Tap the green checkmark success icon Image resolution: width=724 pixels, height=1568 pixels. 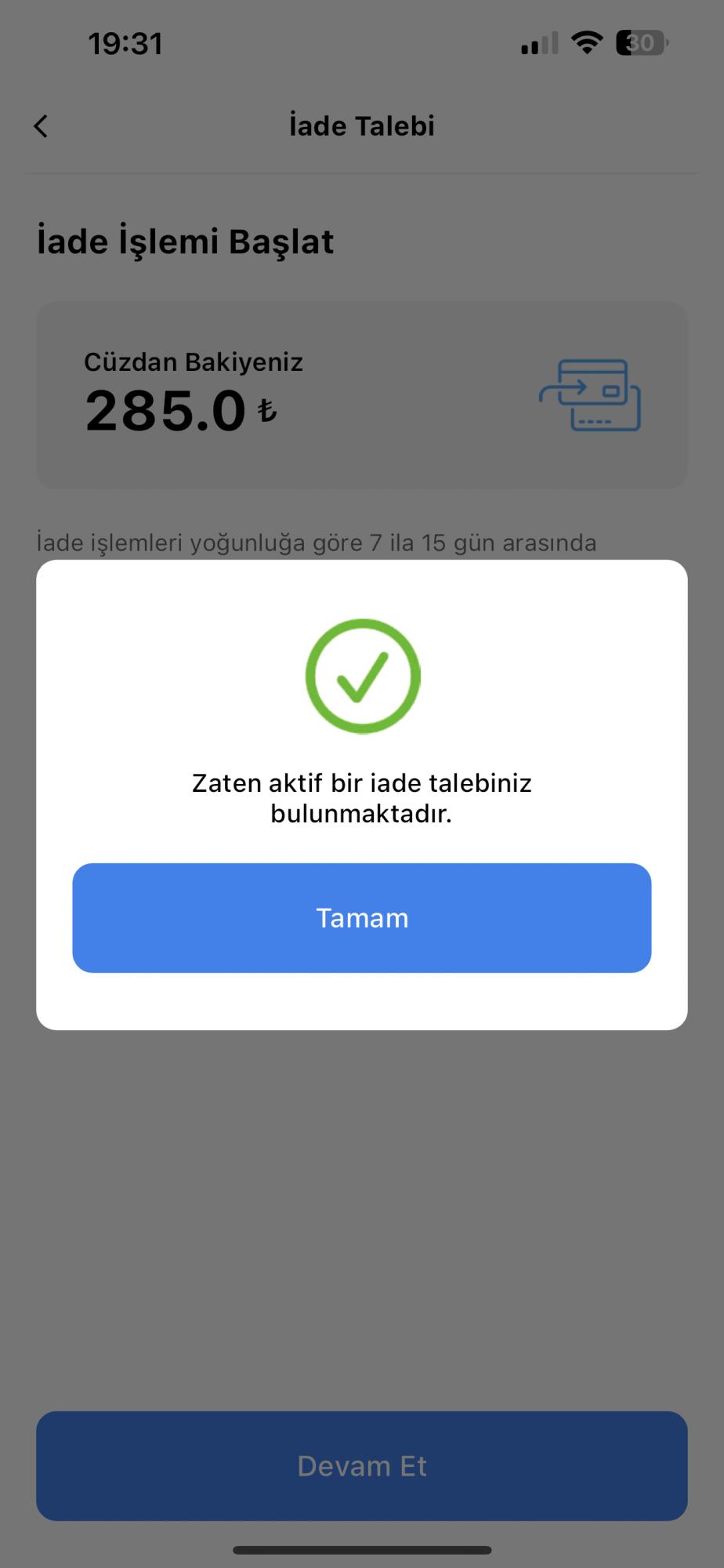click(x=362, y=676)
